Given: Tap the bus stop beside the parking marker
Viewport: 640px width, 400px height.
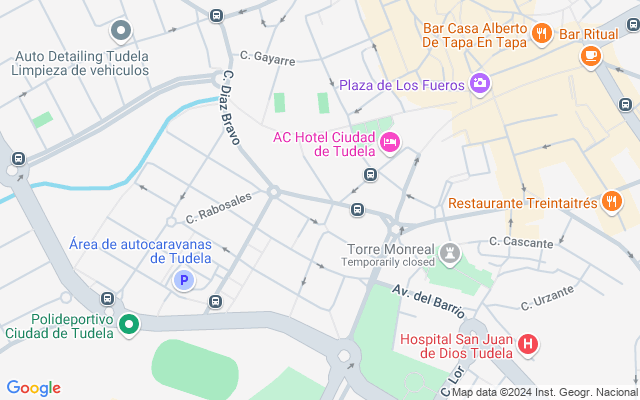Looking at the screenshot, I should [215, 302].
